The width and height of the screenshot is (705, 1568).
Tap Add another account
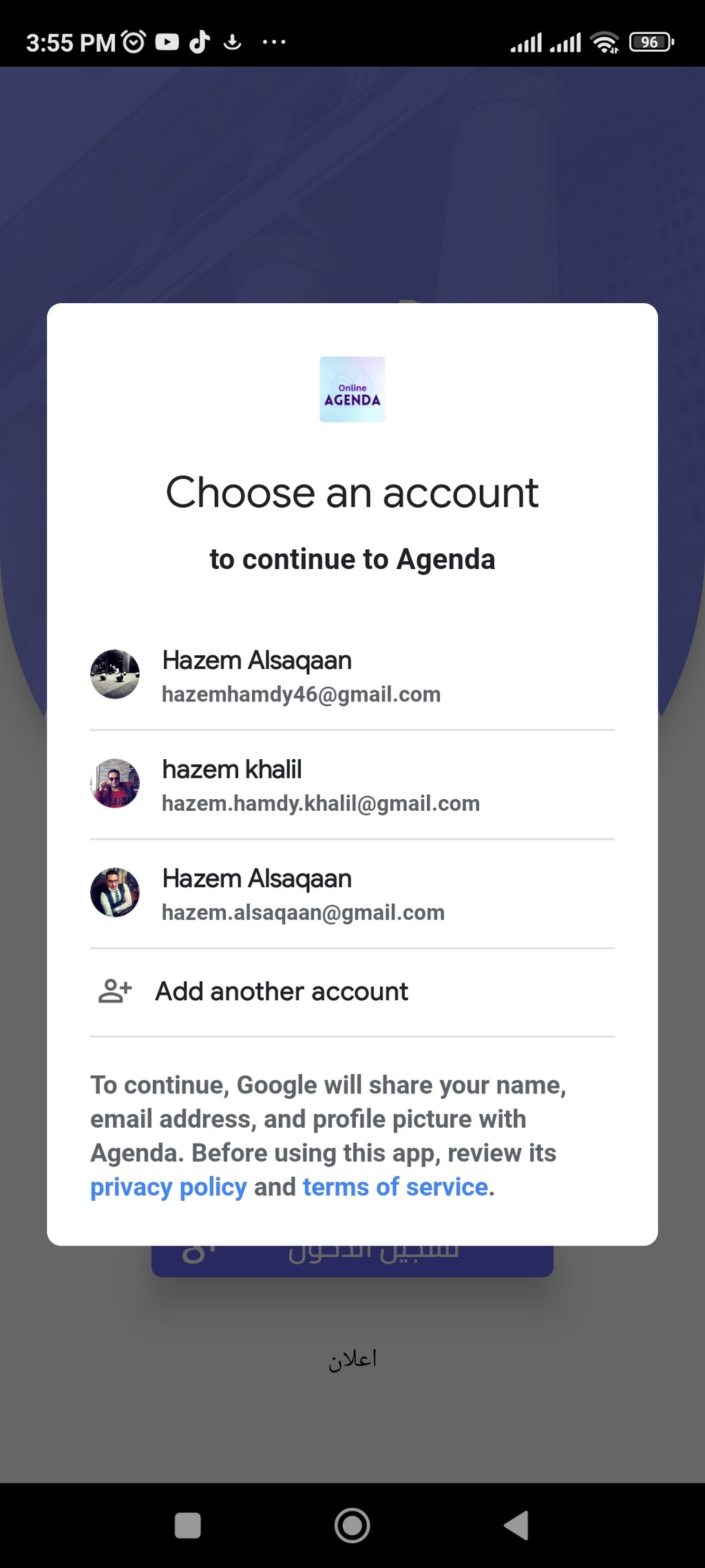[352, 992]
